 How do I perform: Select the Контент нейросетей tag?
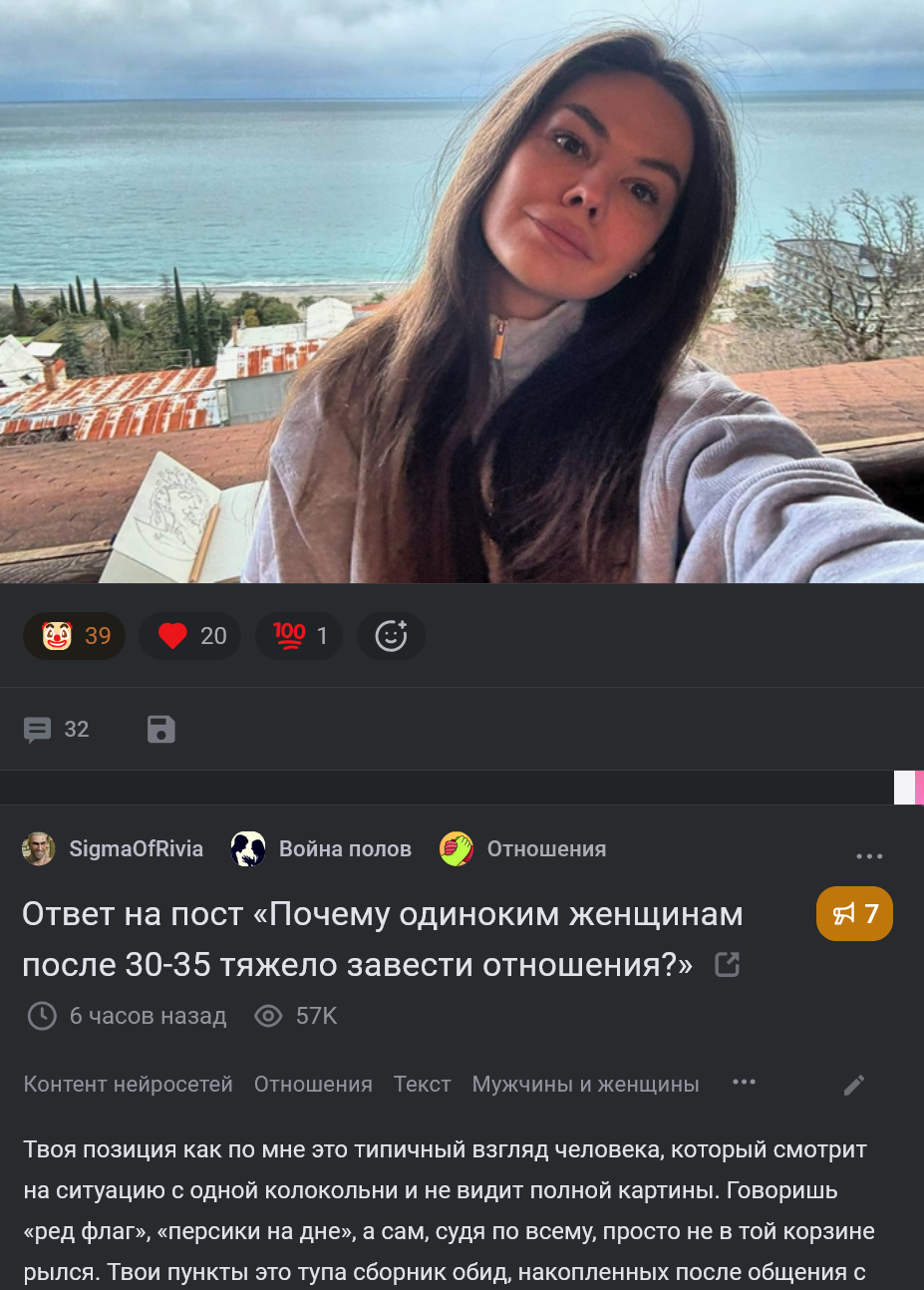coord(128,1085)
